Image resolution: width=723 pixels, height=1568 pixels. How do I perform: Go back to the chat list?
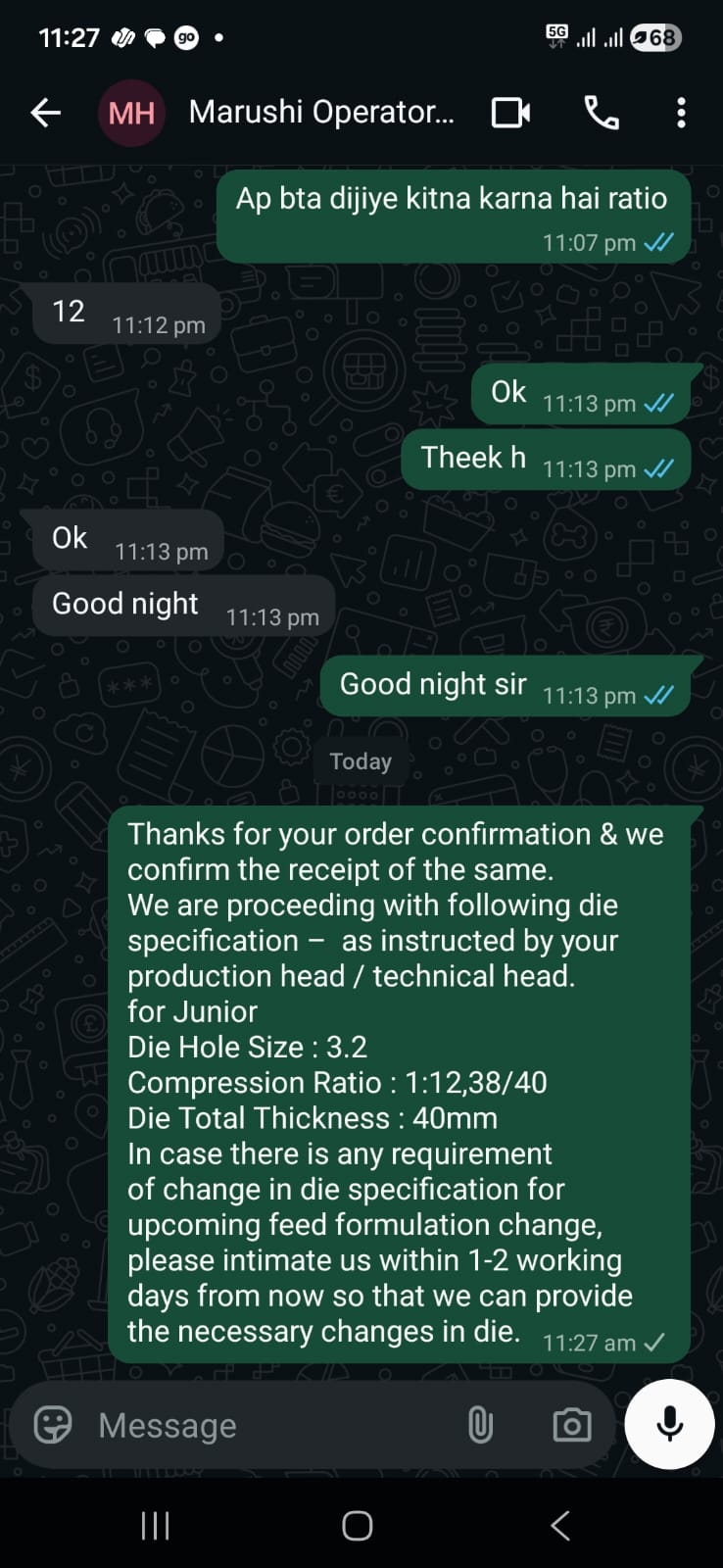pos(45,113)
